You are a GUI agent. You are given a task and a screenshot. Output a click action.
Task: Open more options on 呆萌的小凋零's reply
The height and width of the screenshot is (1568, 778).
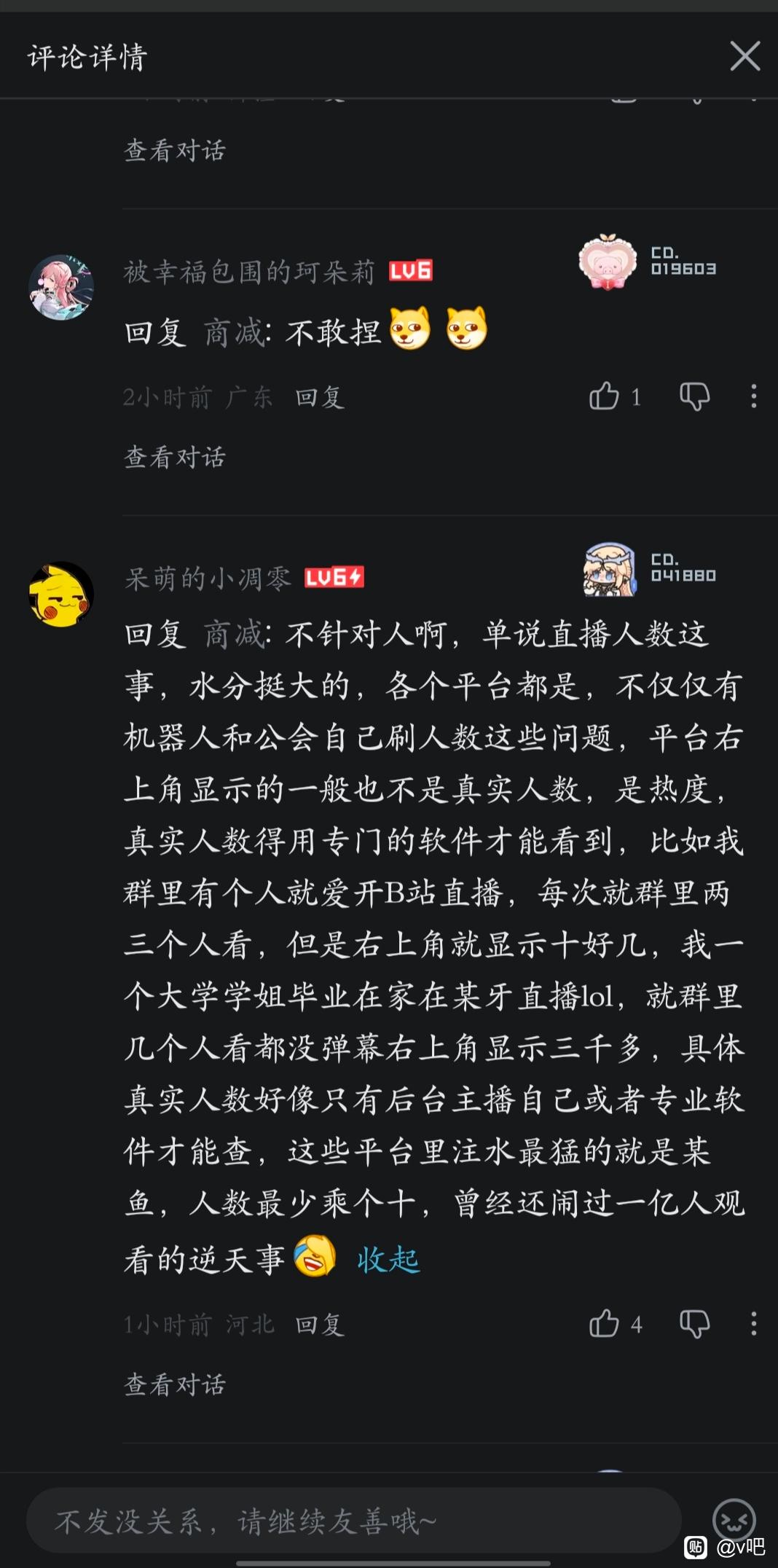(753, 1324)
